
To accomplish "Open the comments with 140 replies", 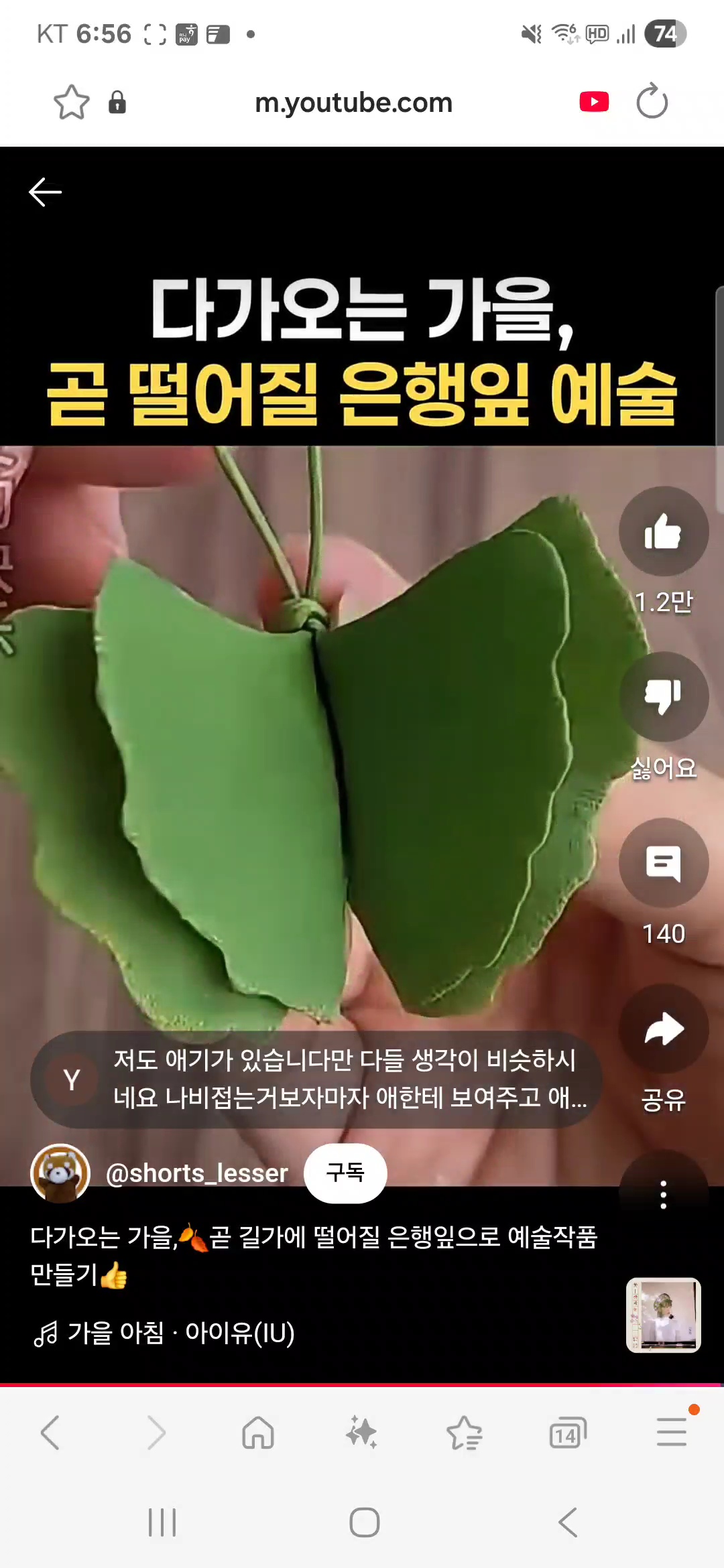I will [663, 863].
